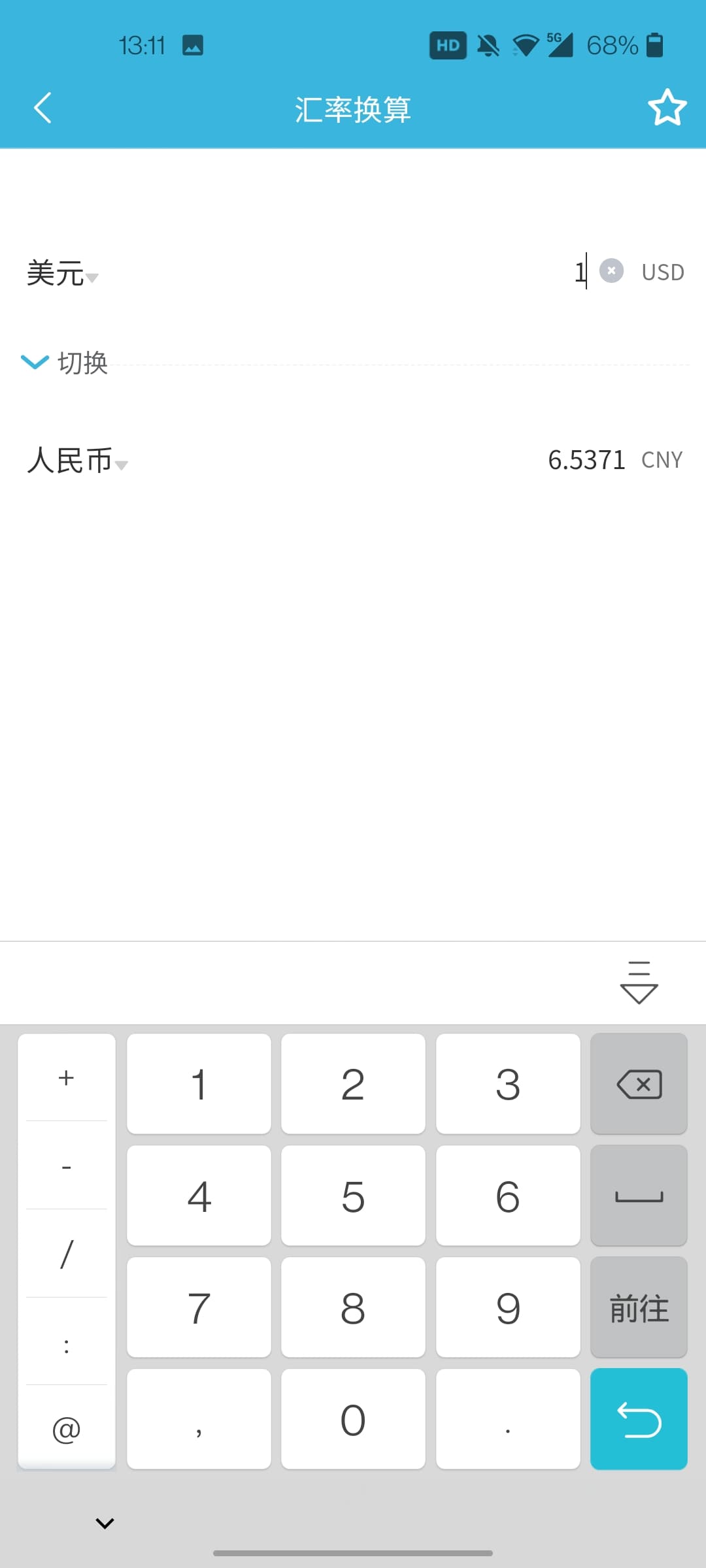
Task: Type digit 8 on the keypad
Action: pos(353,1308)
